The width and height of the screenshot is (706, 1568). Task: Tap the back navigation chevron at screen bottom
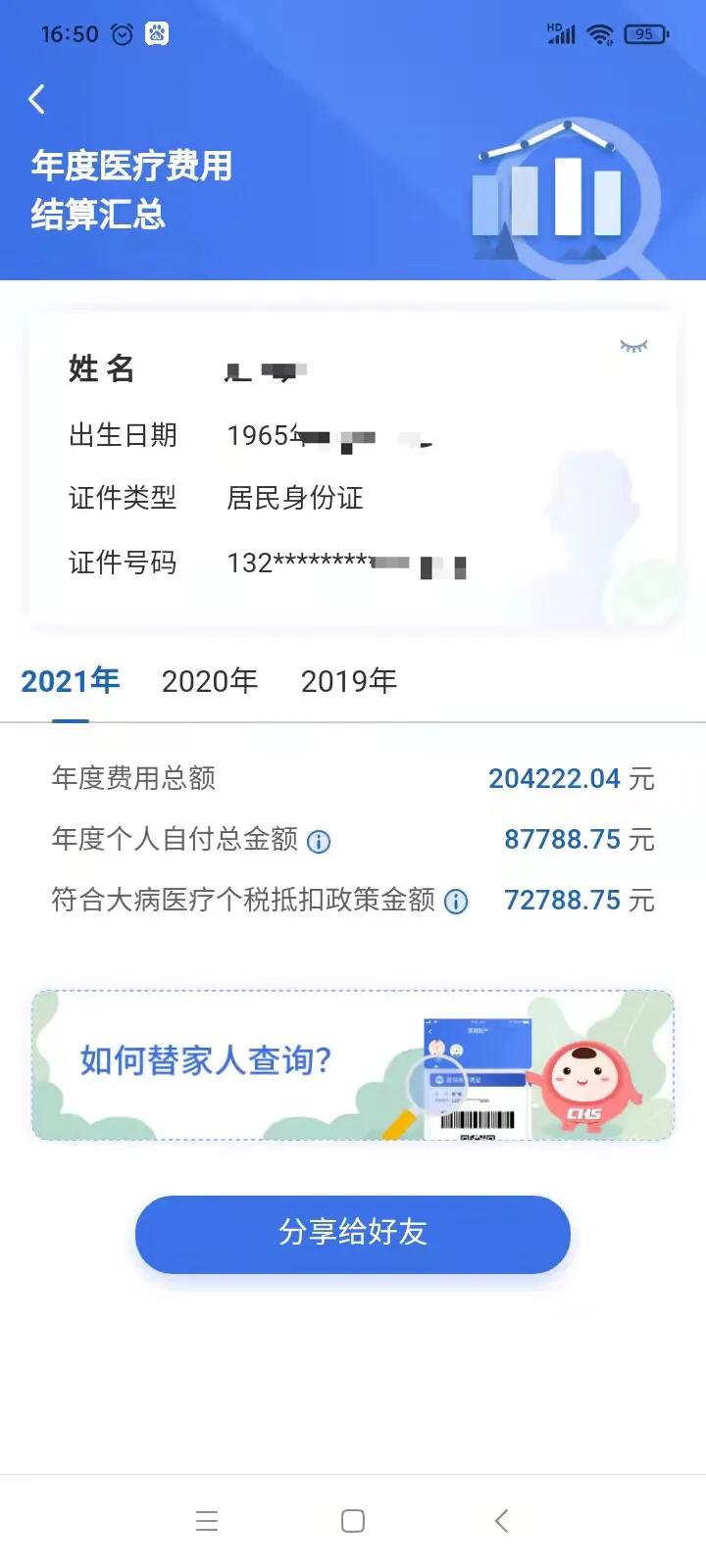tap(501, 1520)
